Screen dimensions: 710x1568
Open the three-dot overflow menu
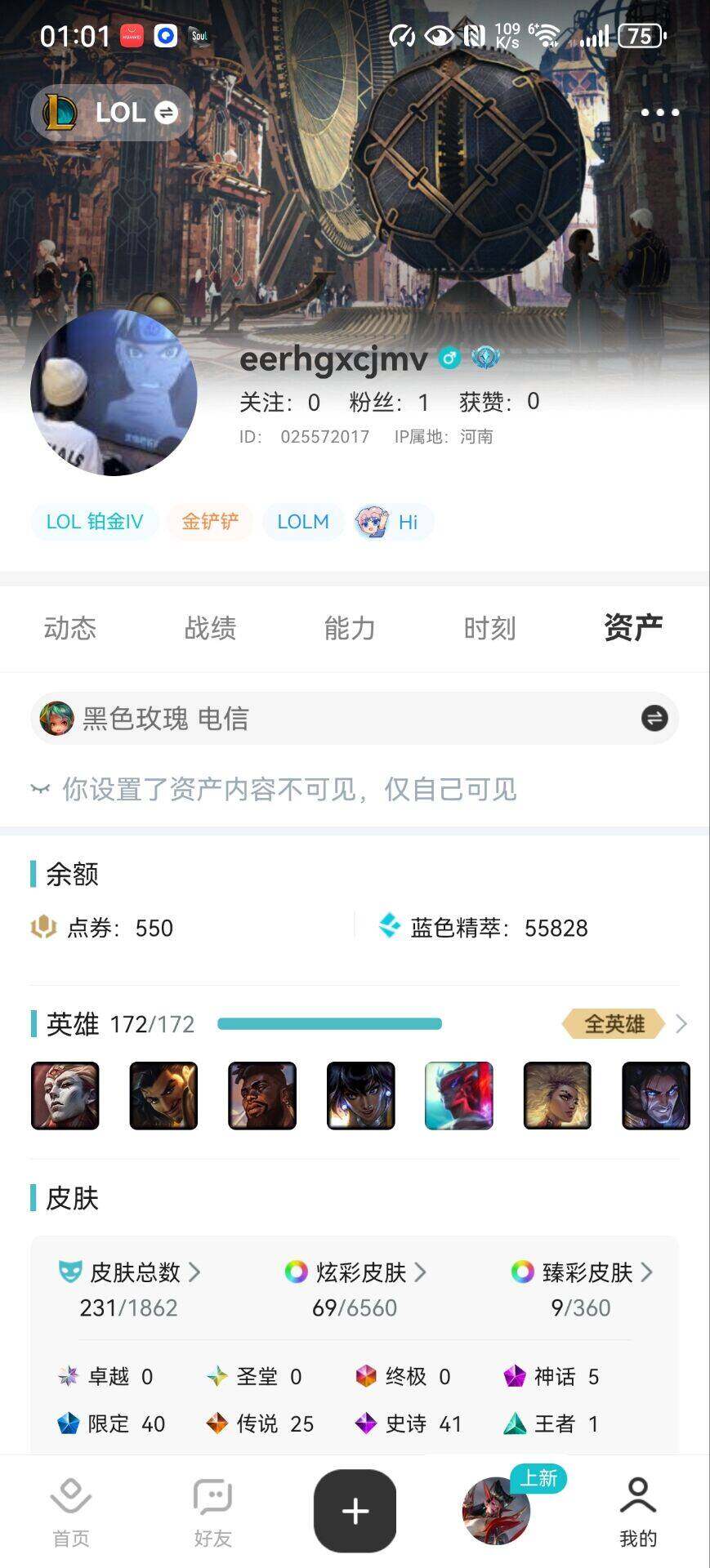659,113
